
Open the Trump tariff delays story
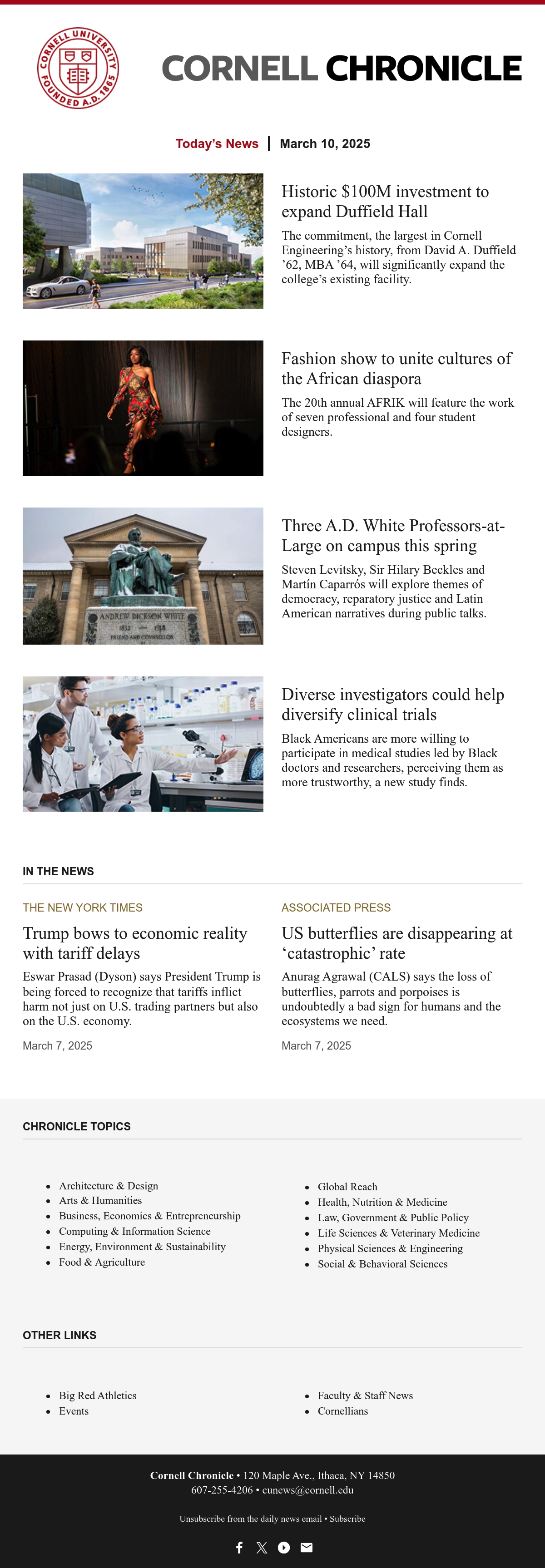pyautogui.click(x=135, y=943)
